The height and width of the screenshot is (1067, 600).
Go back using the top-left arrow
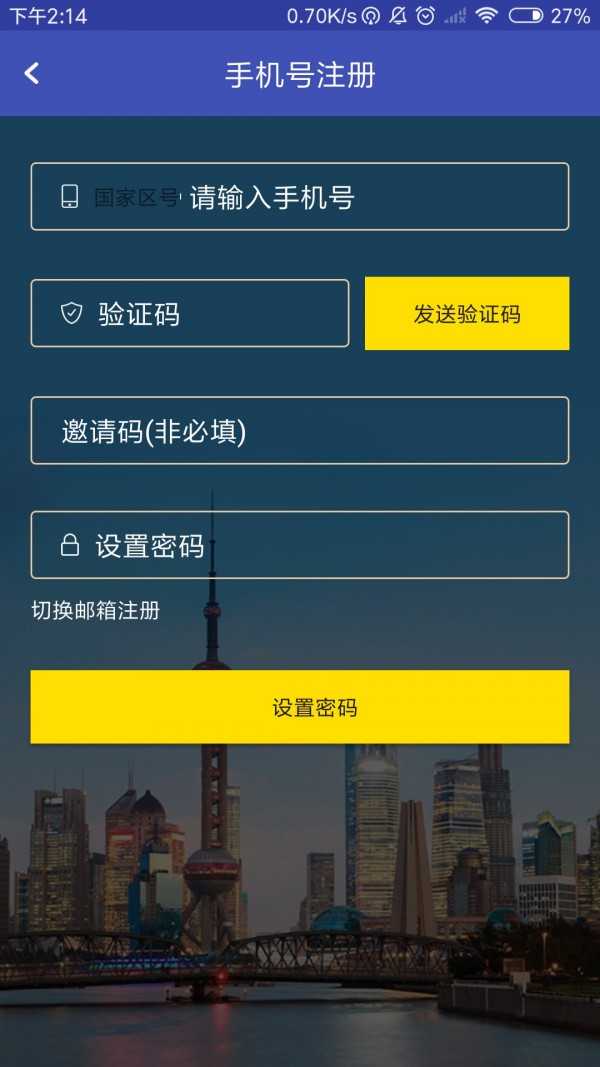32,73
